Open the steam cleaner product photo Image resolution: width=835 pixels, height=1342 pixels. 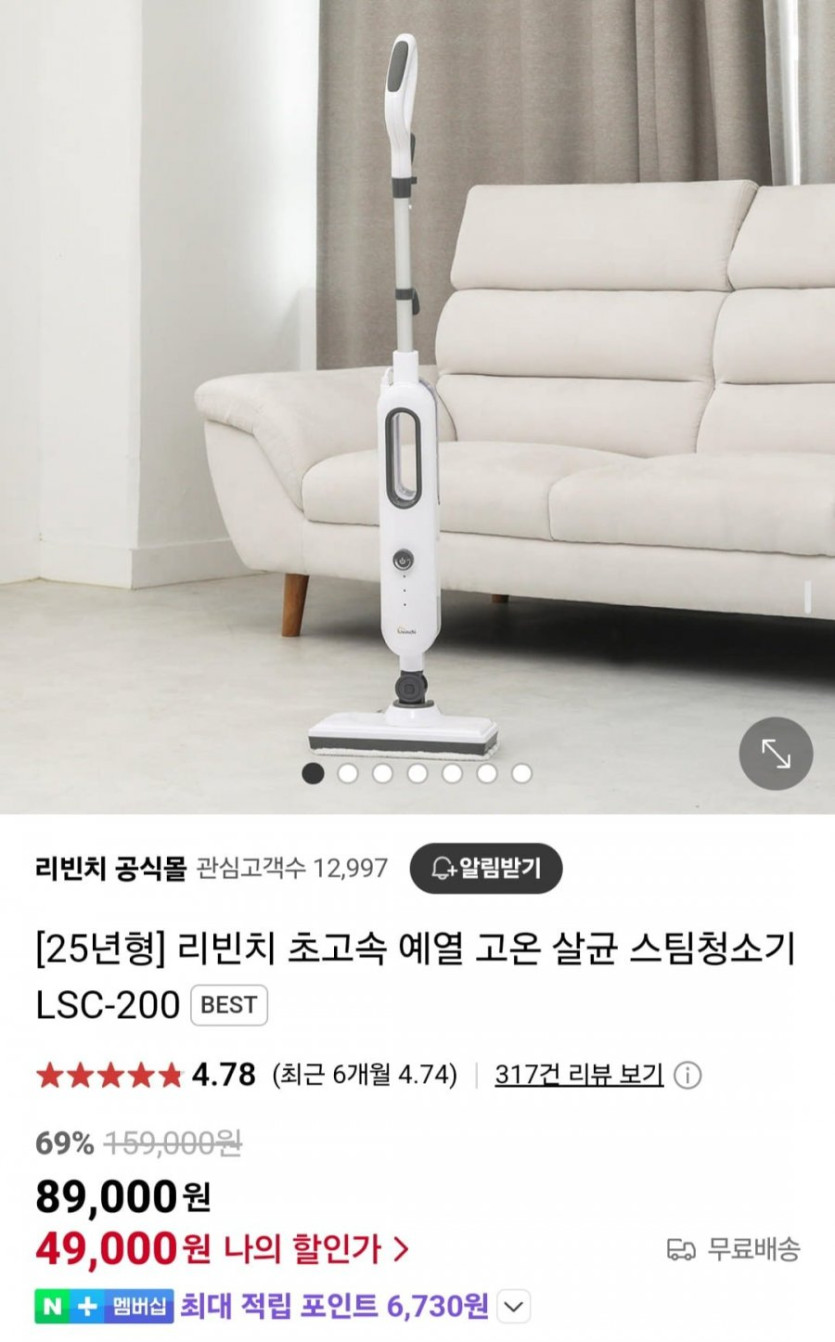(410, 400)
